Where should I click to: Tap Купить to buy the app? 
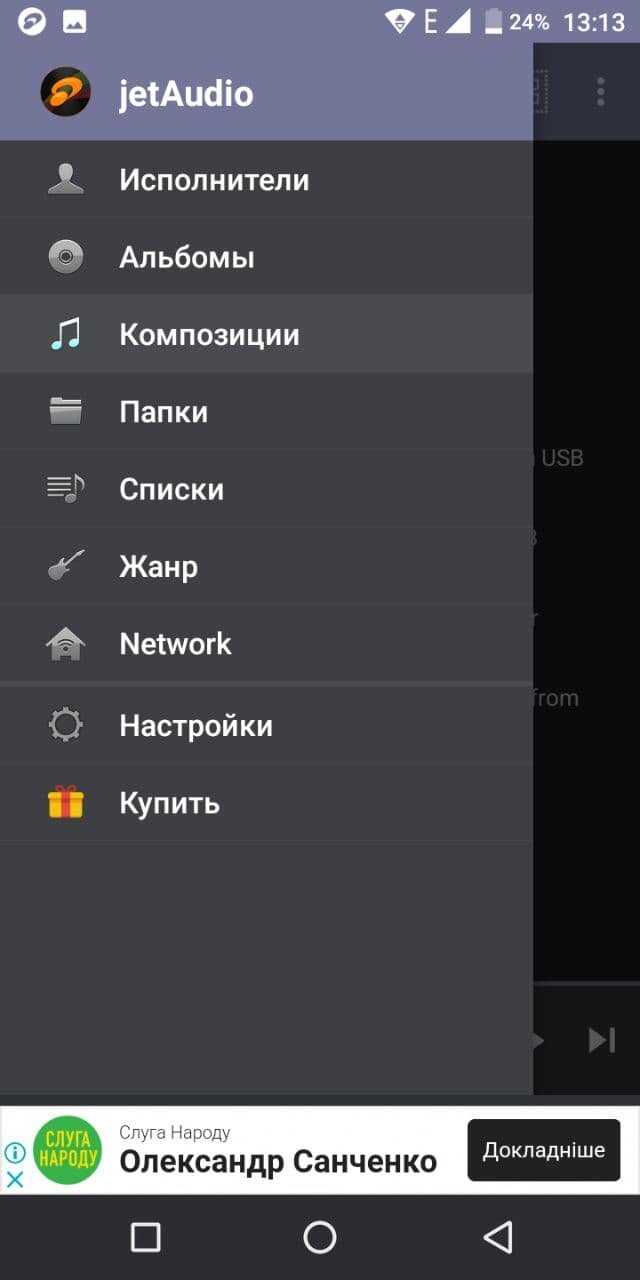click(x=266, y=803)
